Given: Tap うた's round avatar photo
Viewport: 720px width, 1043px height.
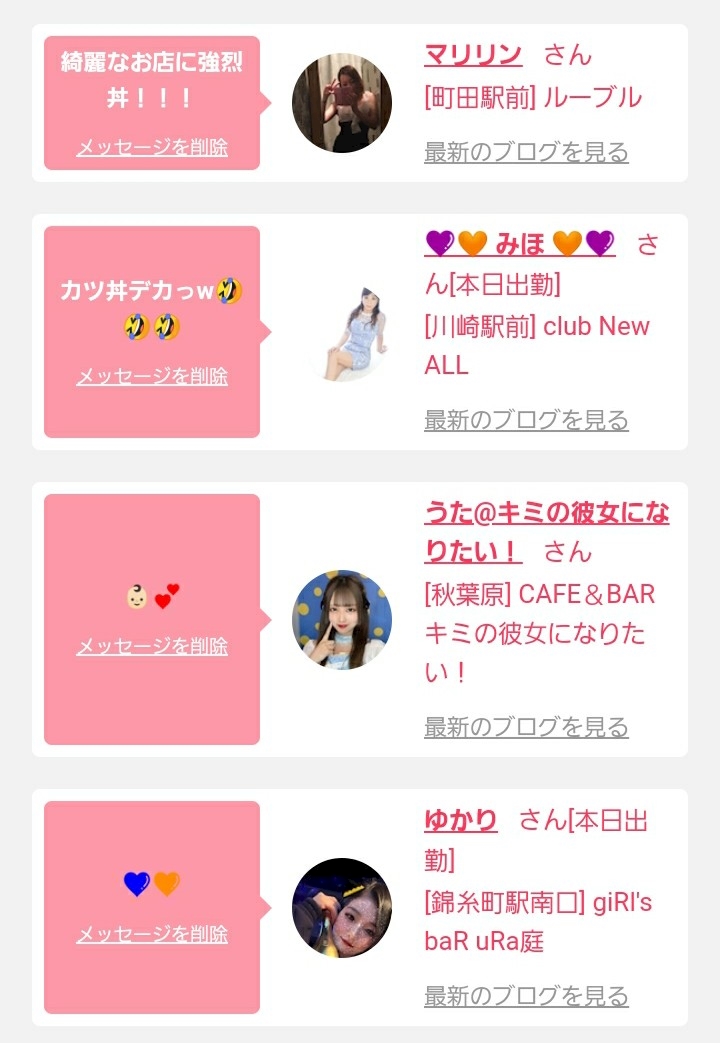Looking at the screenshot, I should coord(342,619).
